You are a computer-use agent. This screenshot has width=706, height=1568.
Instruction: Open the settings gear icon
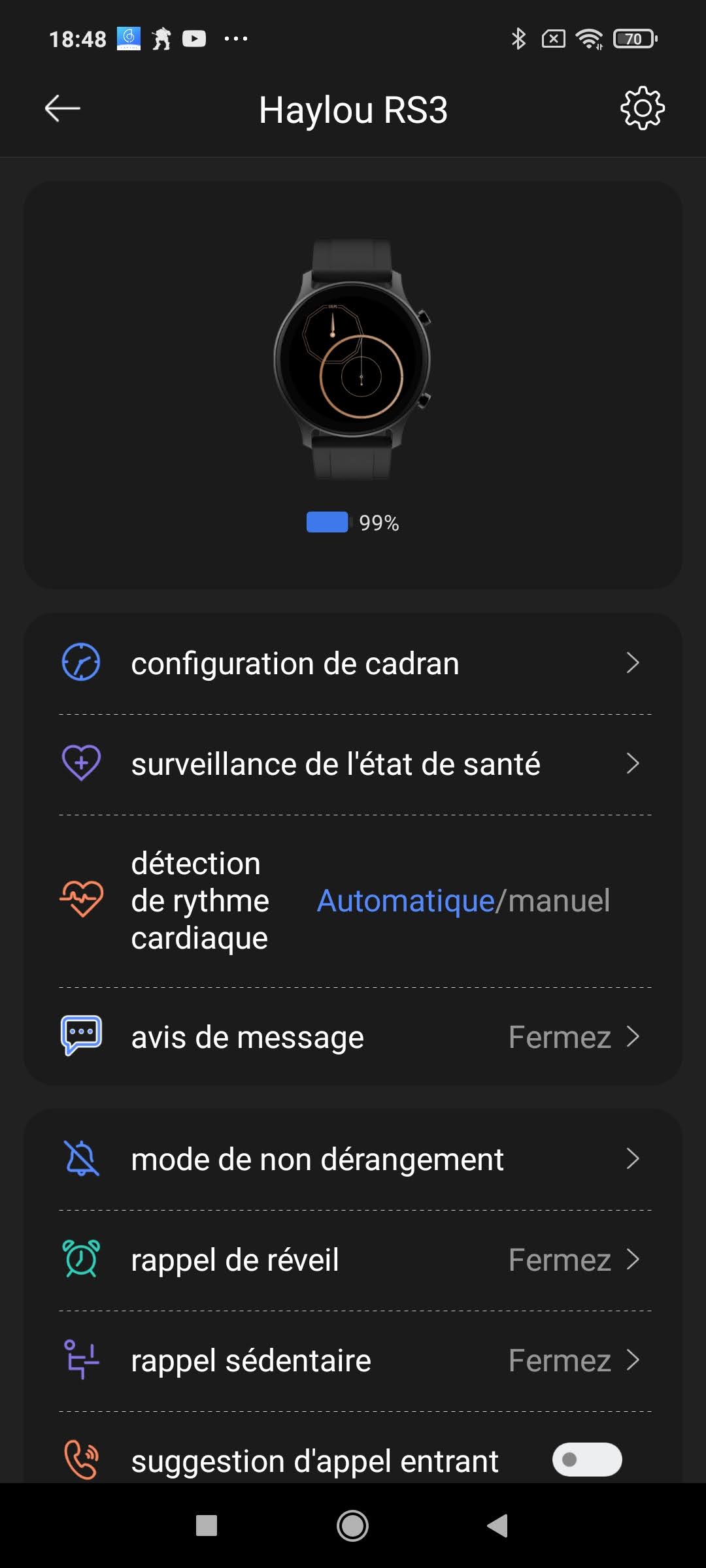tap(642, 108)
